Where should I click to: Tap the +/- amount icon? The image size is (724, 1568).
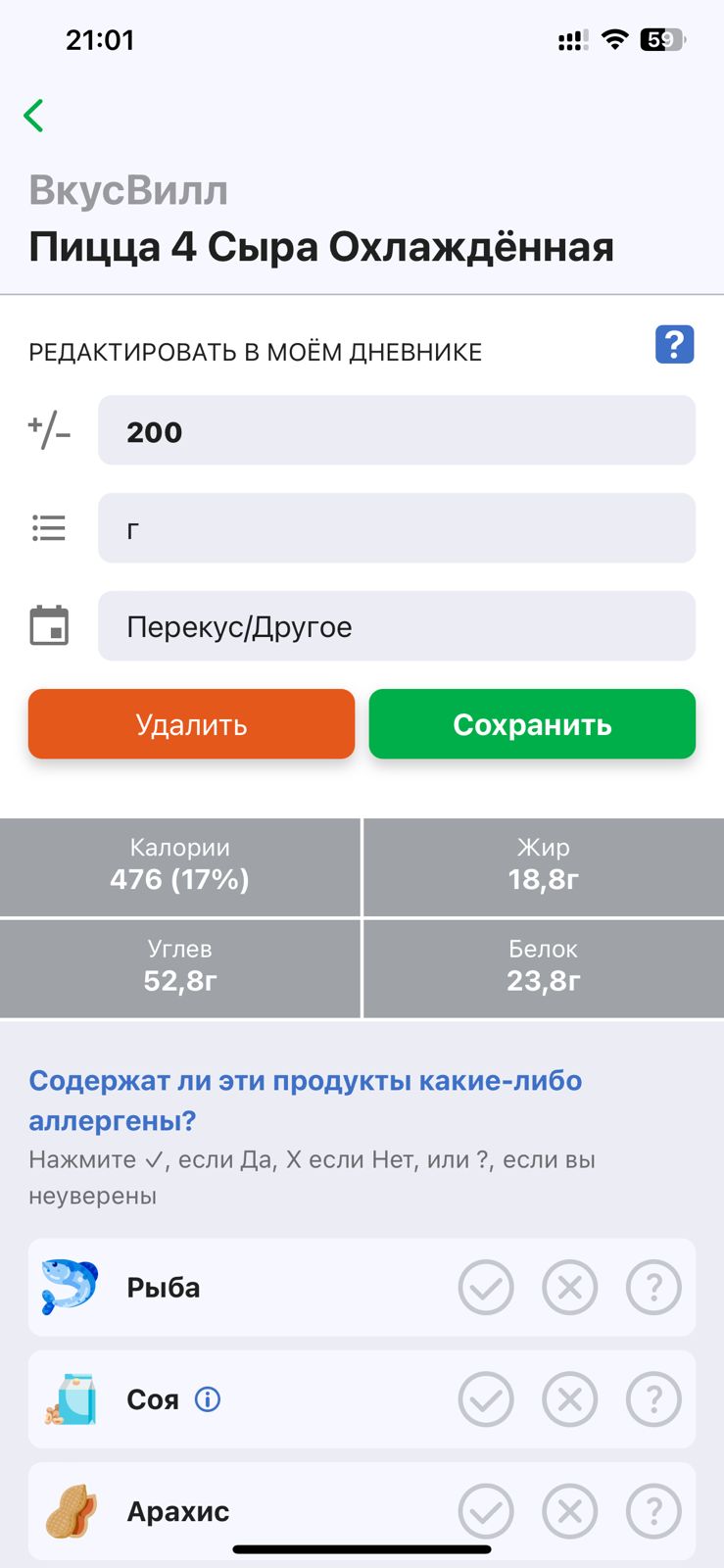[49, 430]
